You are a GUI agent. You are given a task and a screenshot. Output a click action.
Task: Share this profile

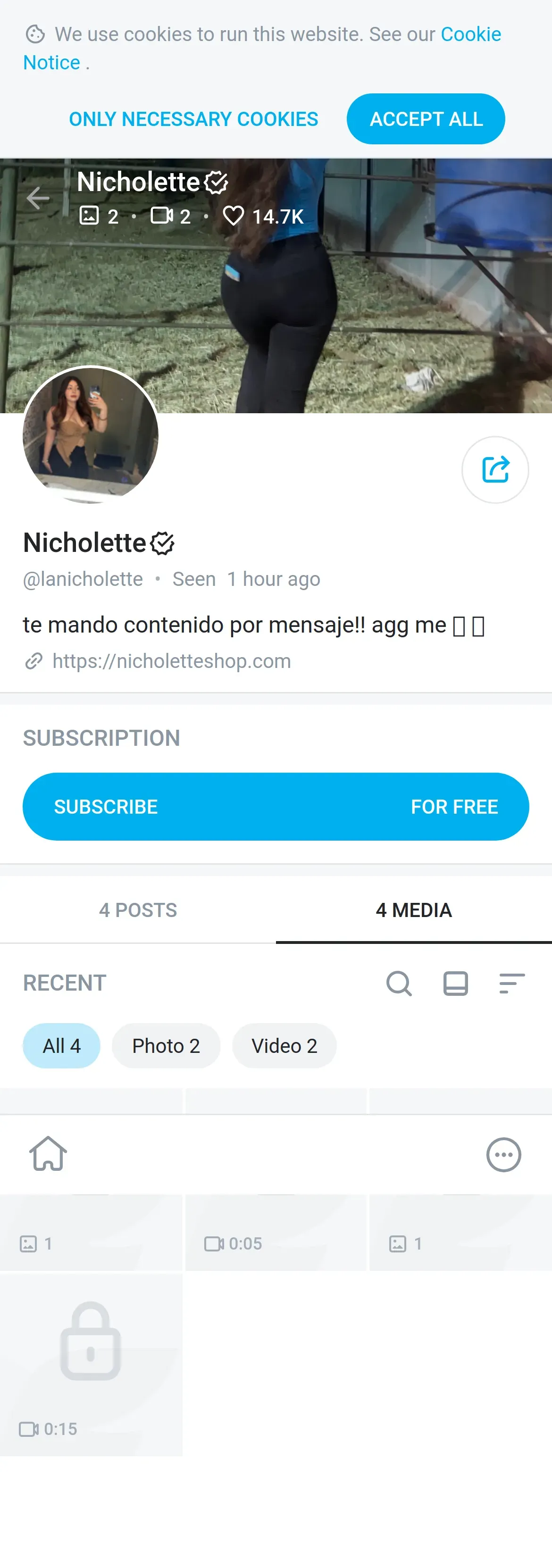coord(495,469)
